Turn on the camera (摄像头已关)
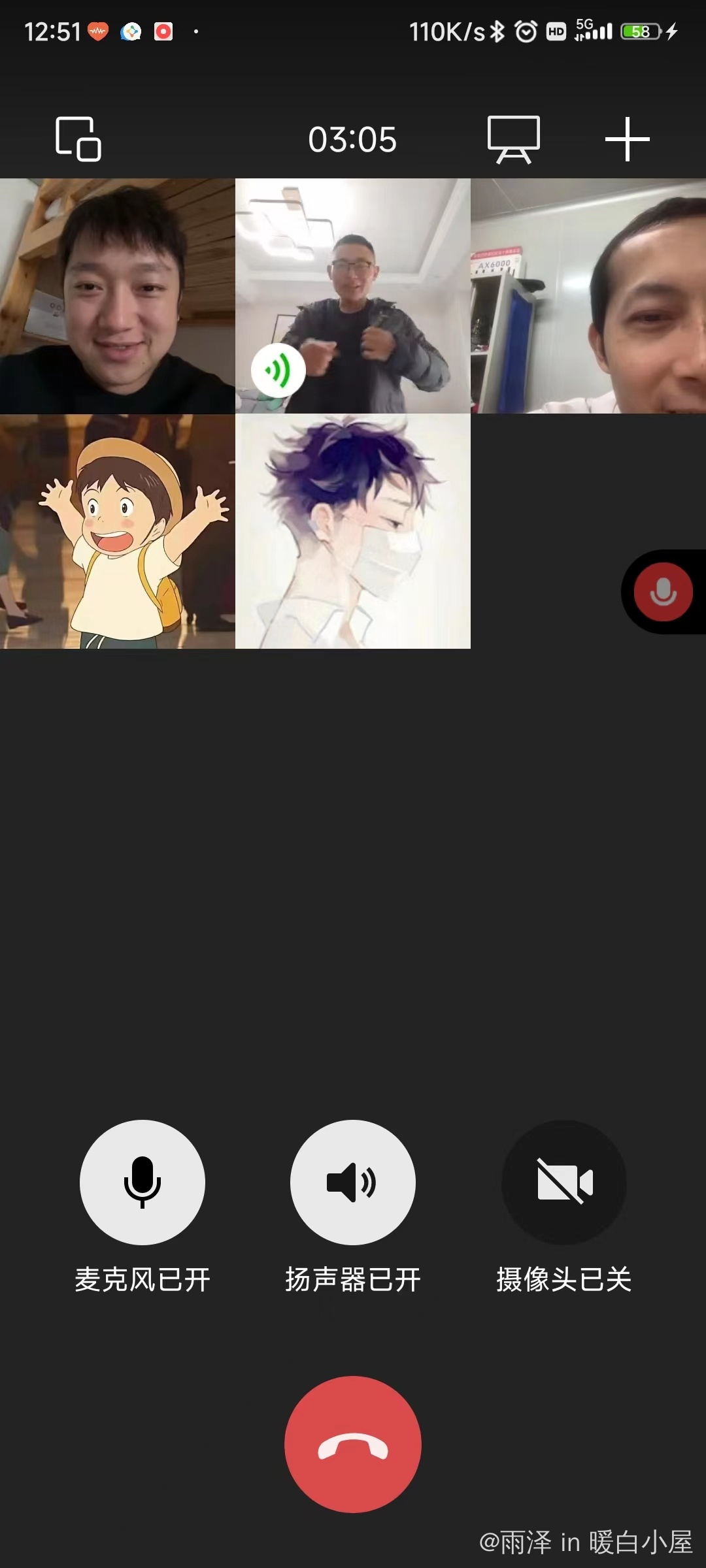The height and width of the screenshot is (1568, 706). 563,1182
